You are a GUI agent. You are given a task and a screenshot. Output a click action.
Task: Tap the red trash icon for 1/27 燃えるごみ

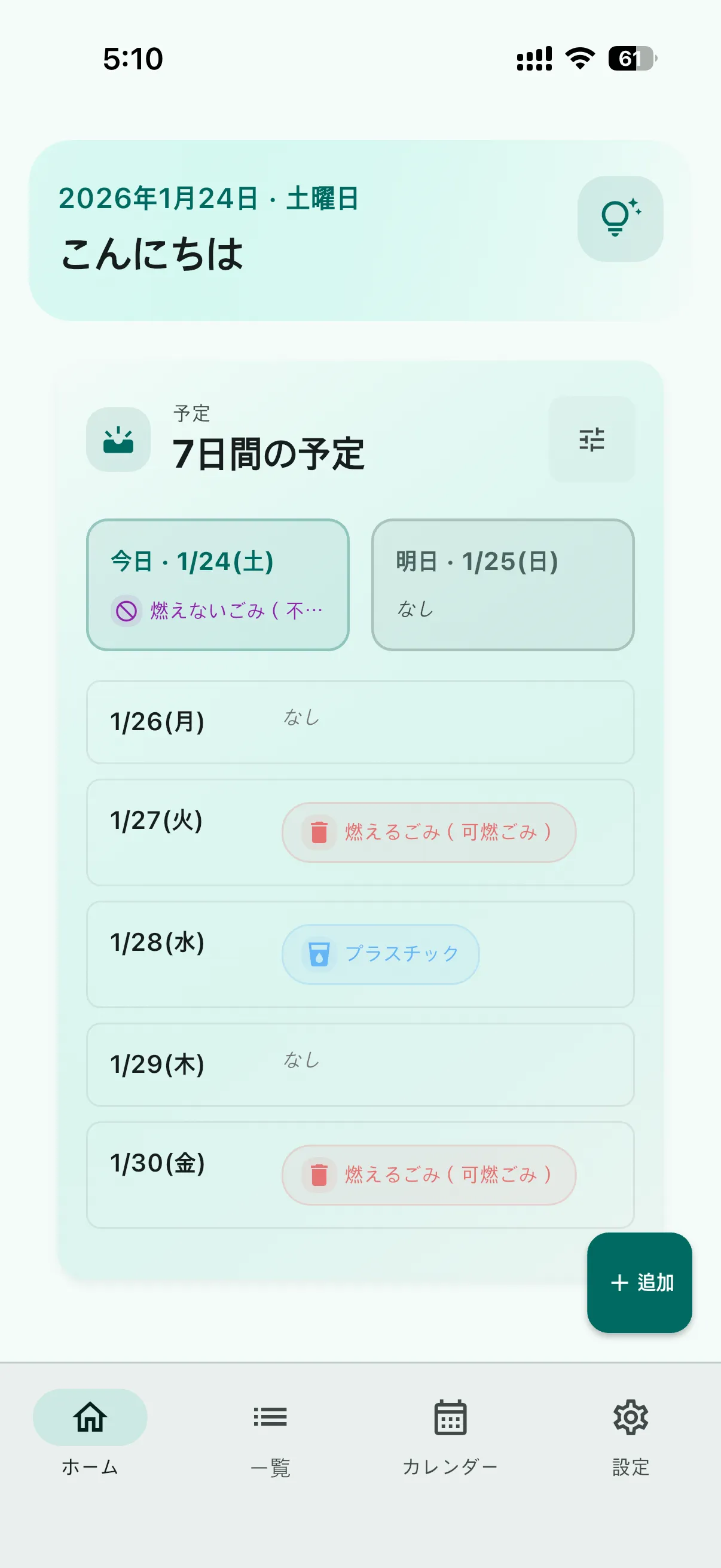(319, 831)
